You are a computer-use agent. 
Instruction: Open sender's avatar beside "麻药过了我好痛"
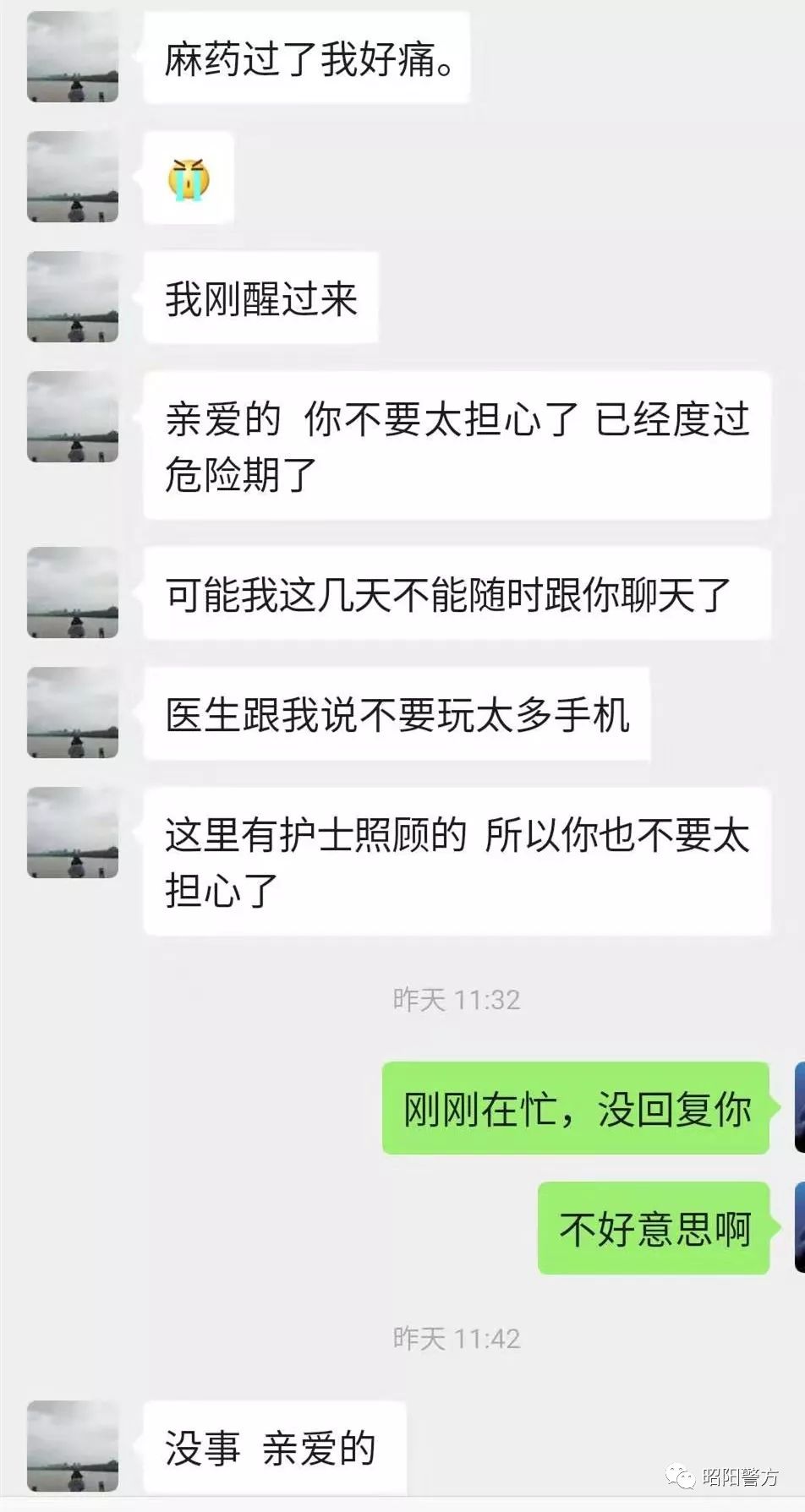73,57
